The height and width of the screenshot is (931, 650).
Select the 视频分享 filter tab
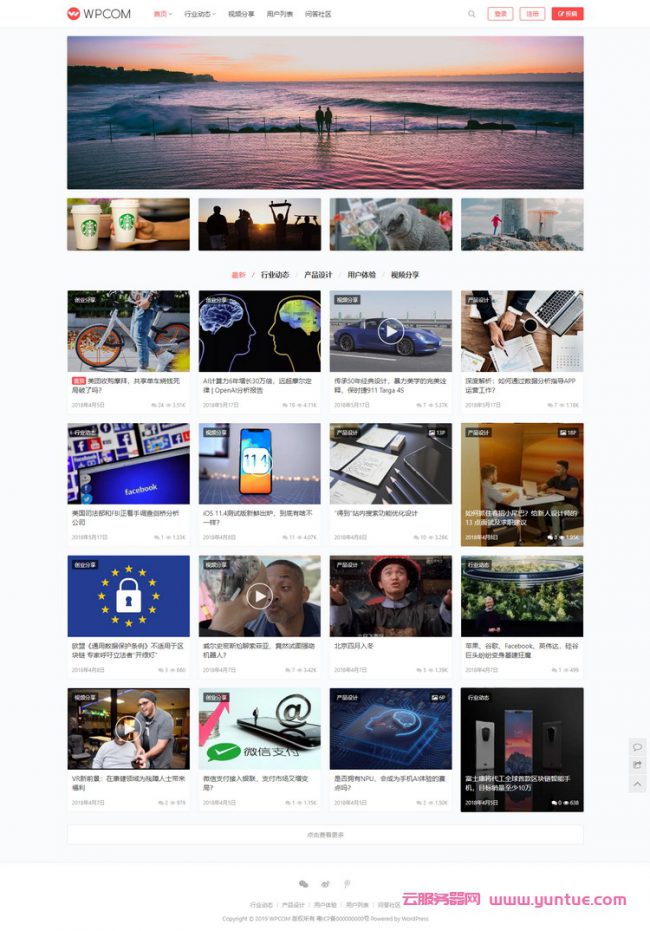[405, 274]
